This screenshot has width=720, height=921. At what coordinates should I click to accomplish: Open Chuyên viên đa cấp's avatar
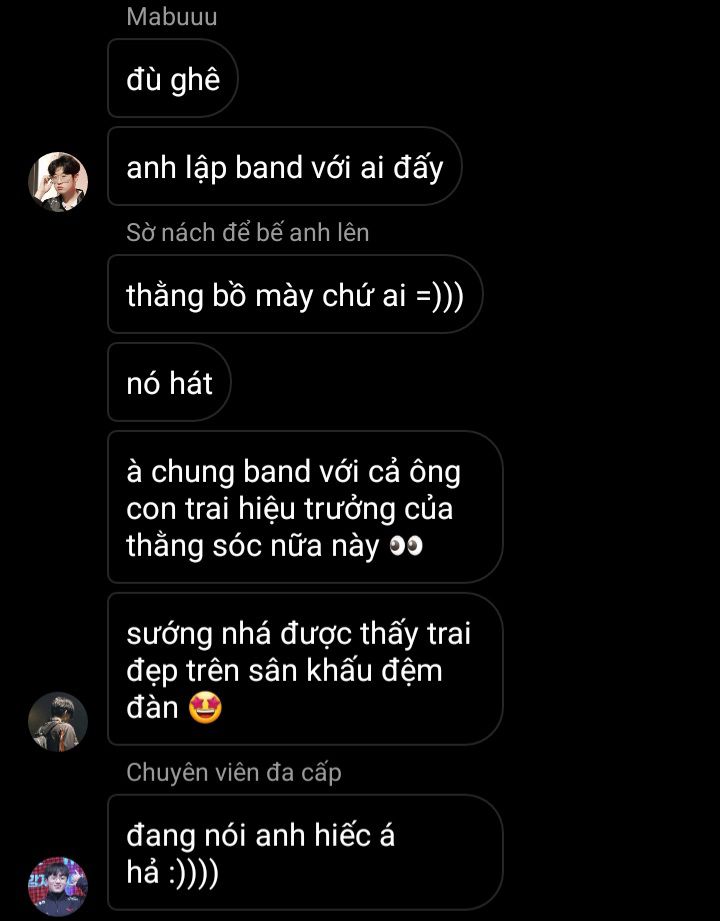pyautogui.click(x=58, y=885)
